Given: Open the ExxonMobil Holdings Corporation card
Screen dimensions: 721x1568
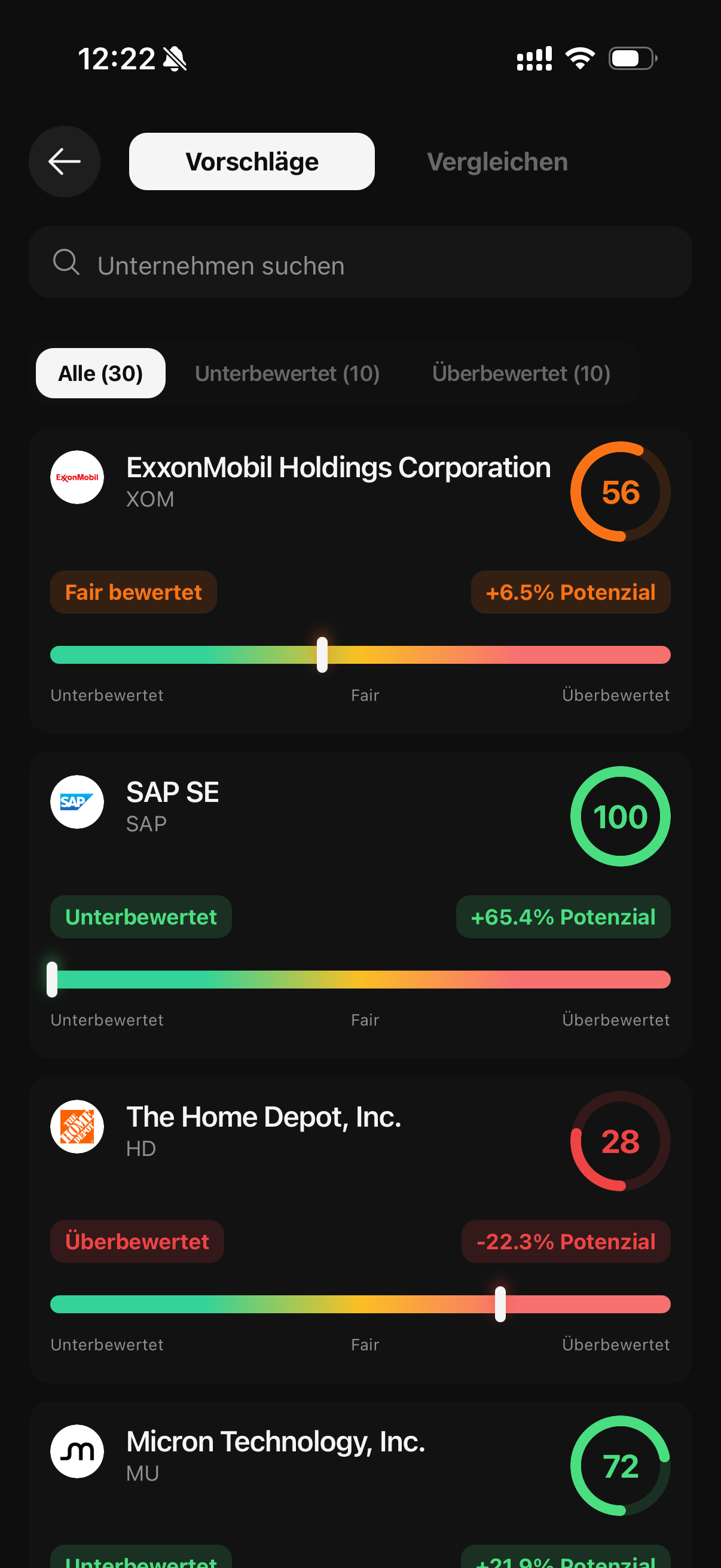Looking at the screenshot, I should 360,580.
